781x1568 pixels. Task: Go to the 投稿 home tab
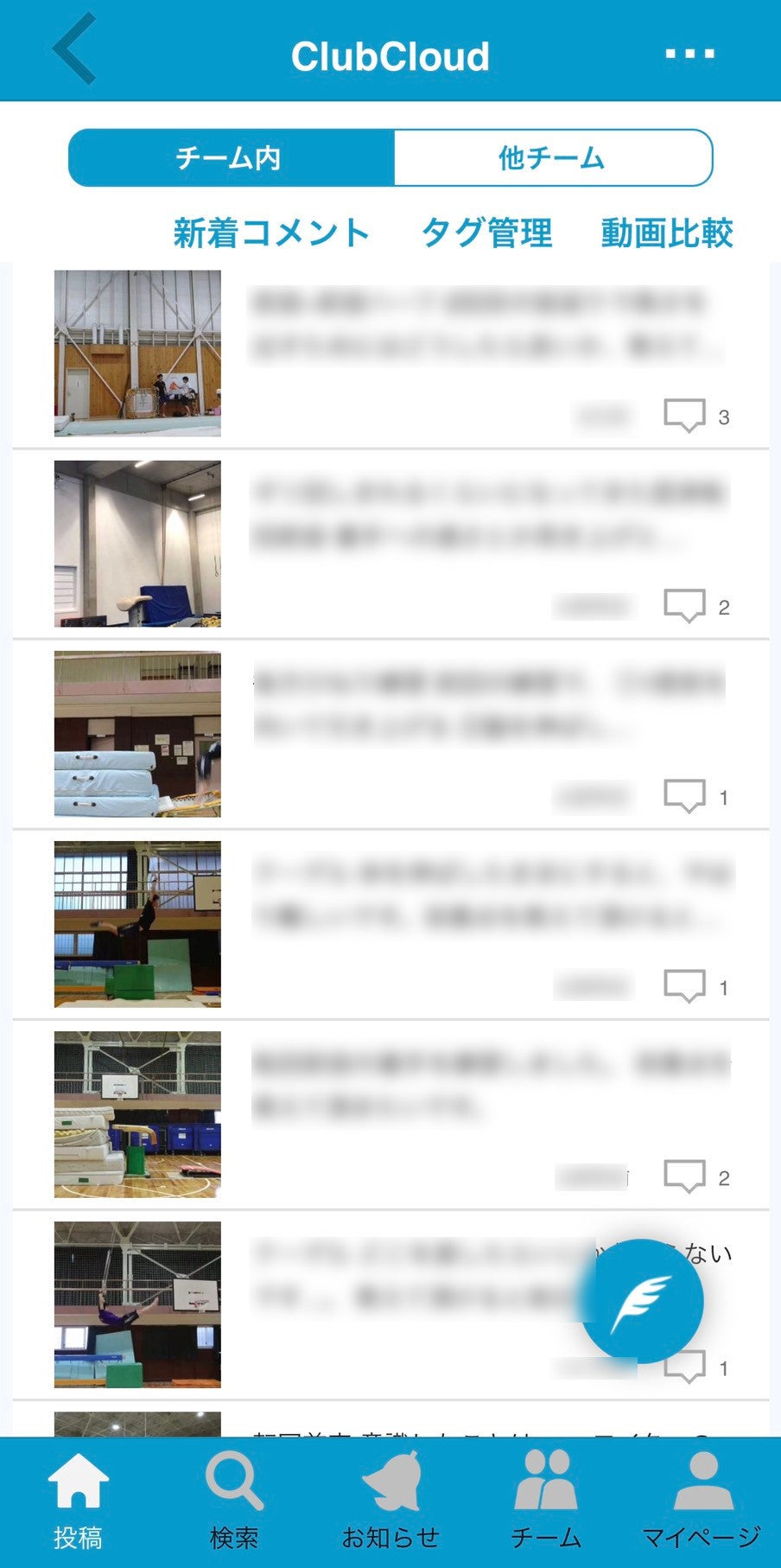click(x=78, y=1501)
